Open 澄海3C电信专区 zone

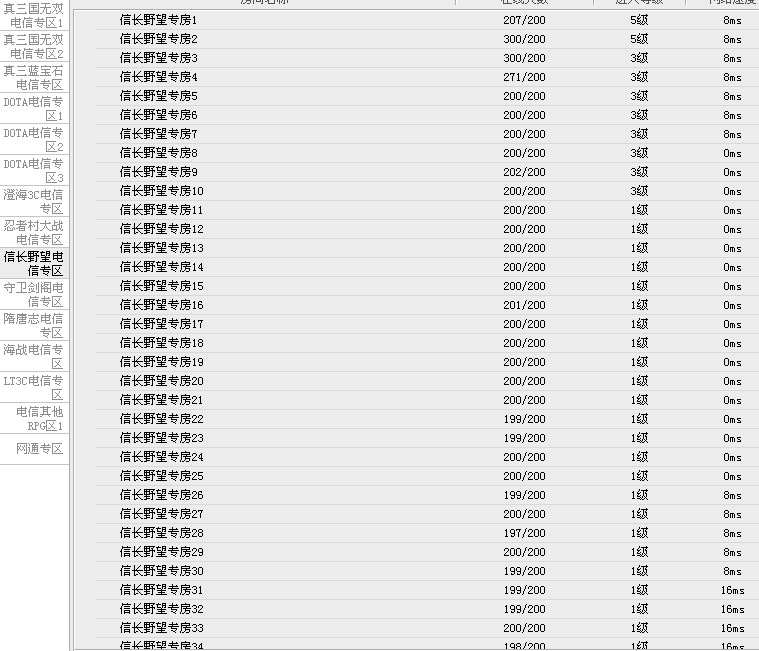[34, 202]
